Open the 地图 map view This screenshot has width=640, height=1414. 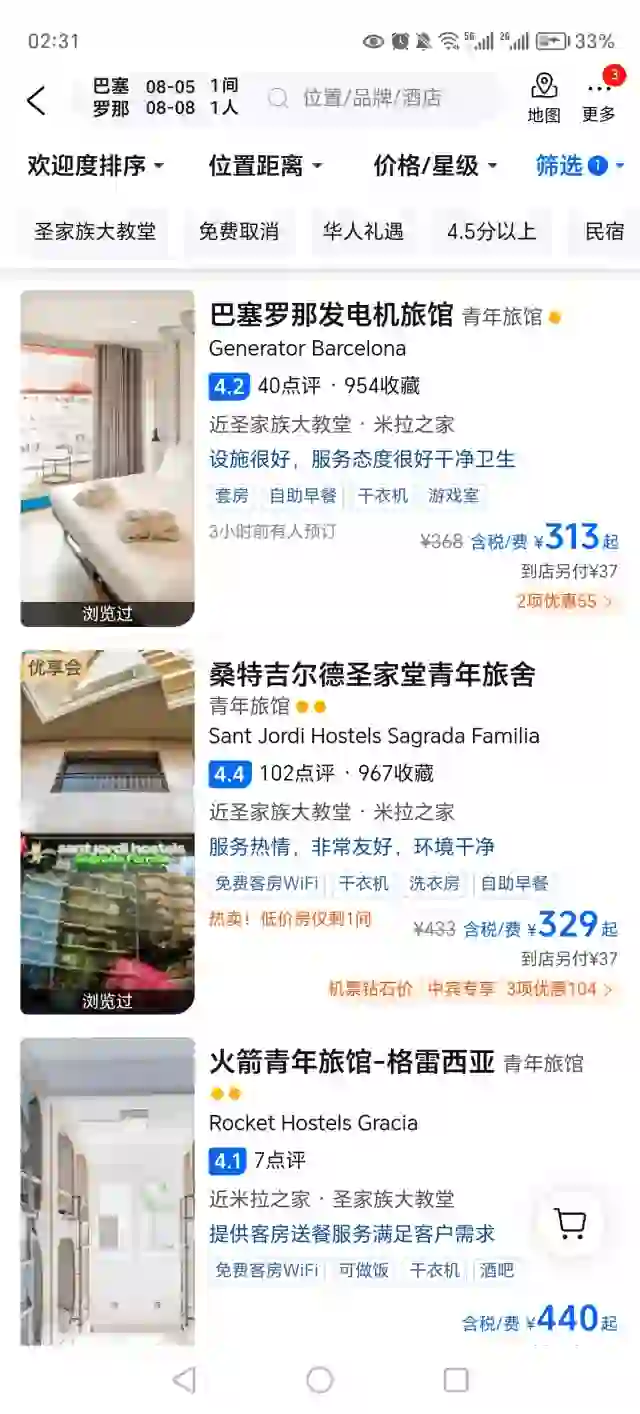click(x=544, y=98)
